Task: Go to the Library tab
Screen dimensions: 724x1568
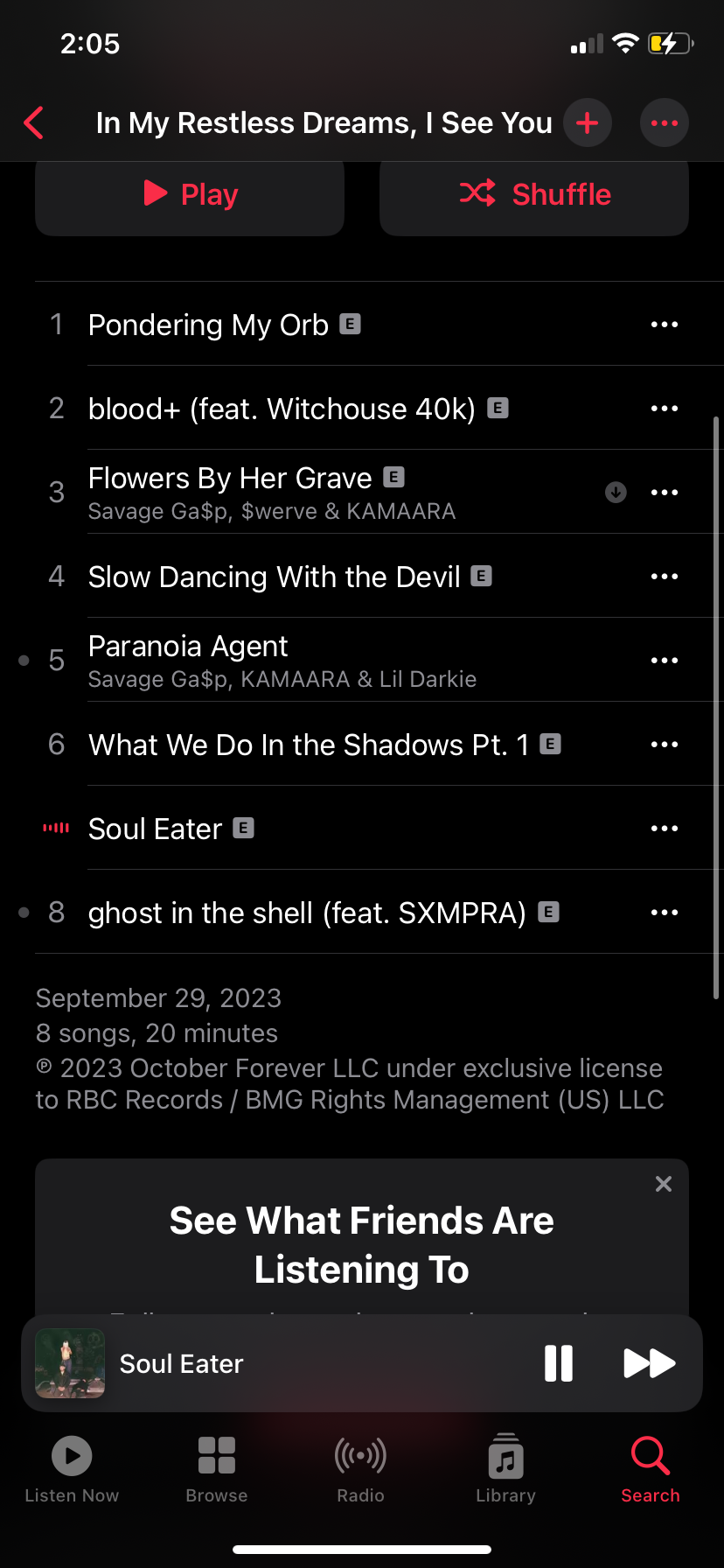Action: coord(505,1470)
